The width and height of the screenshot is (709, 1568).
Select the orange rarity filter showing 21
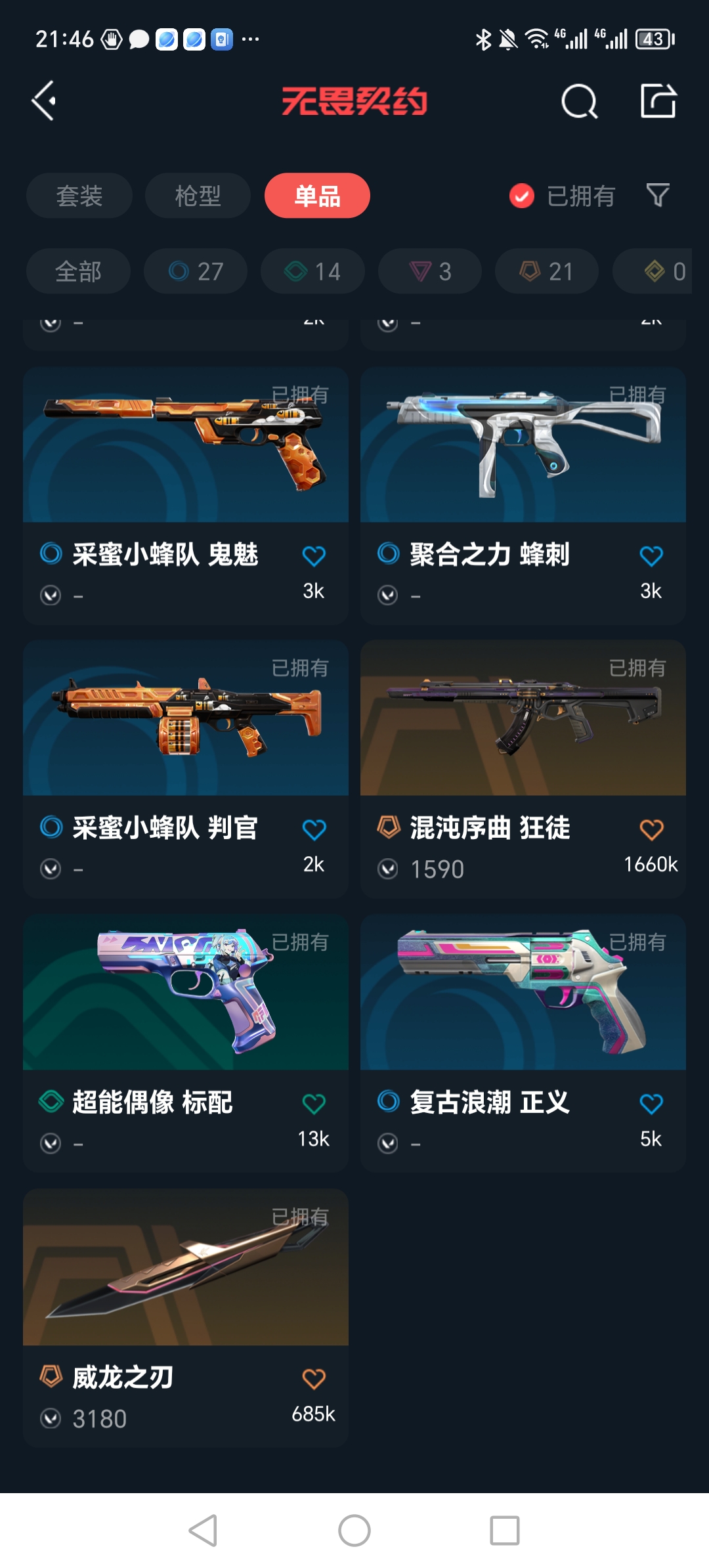click(x=546, y=271)
